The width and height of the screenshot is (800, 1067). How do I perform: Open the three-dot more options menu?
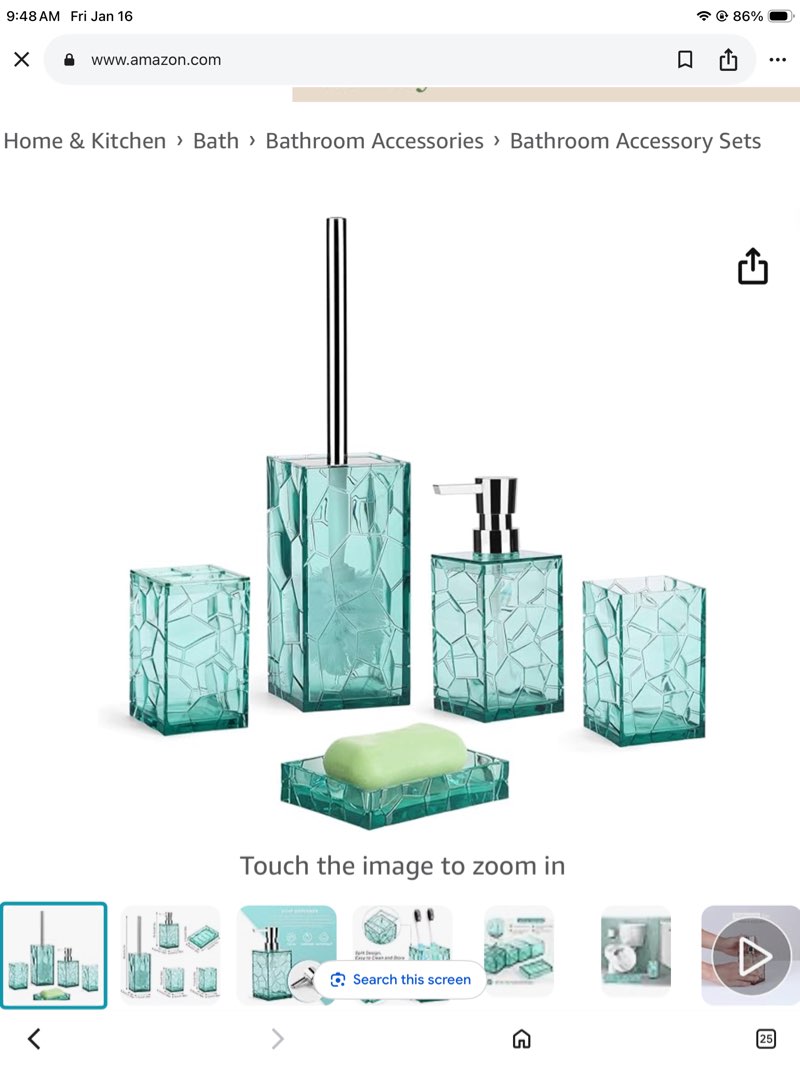778,59
